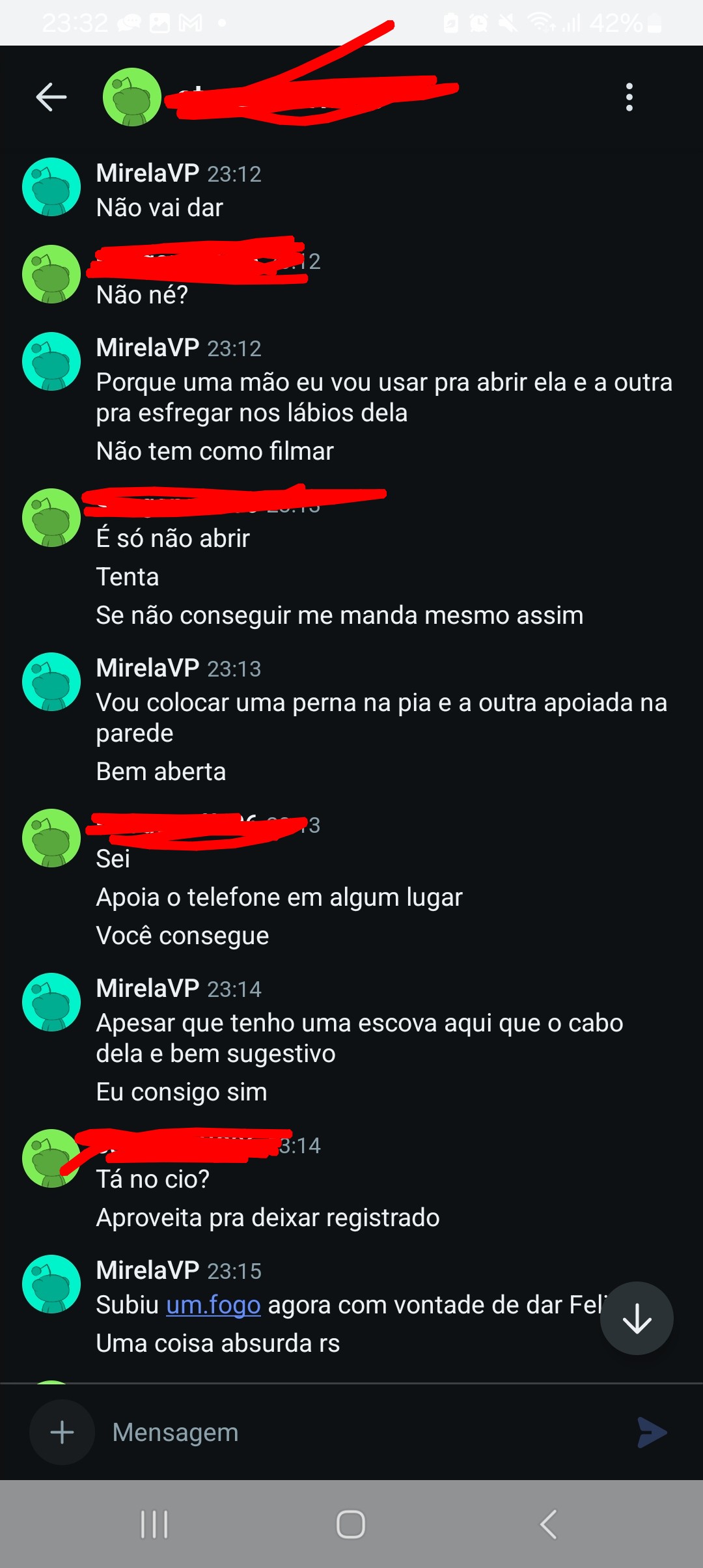Focus the Mensagem text field

point(365,1432)
